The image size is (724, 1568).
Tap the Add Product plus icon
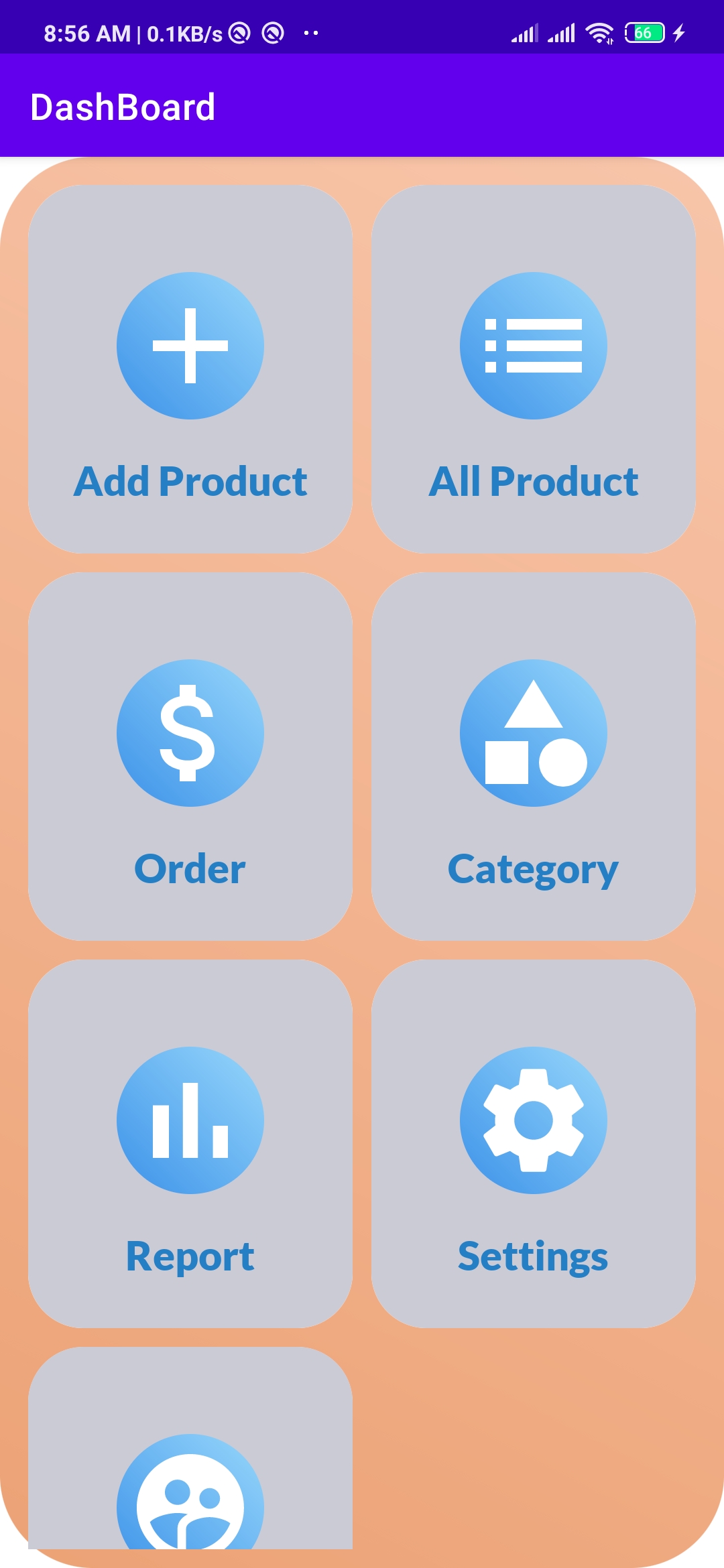coord(190,346)
